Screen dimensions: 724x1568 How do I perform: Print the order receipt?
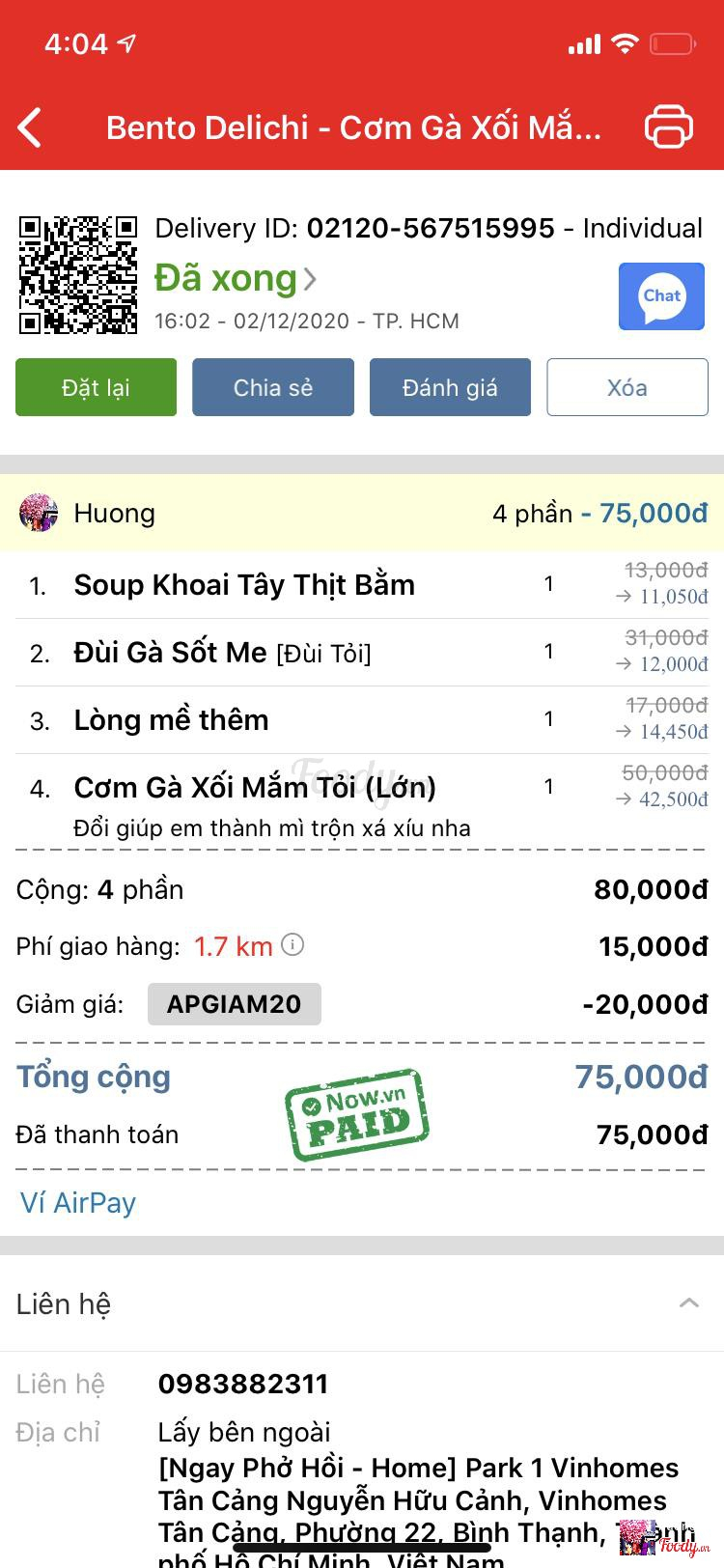[x=668, y=127]
